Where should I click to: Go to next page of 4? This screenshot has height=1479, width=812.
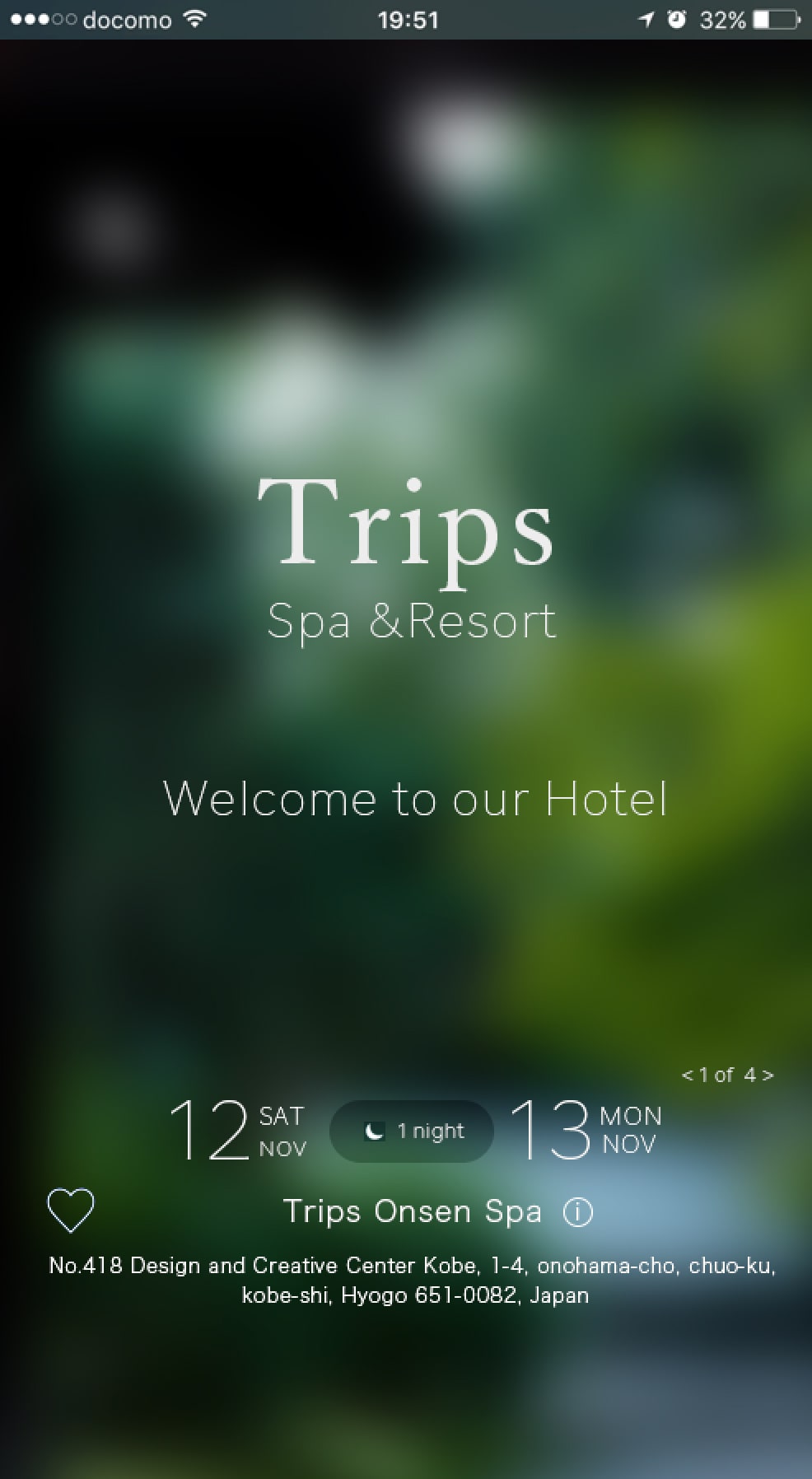click(768, 1075)
